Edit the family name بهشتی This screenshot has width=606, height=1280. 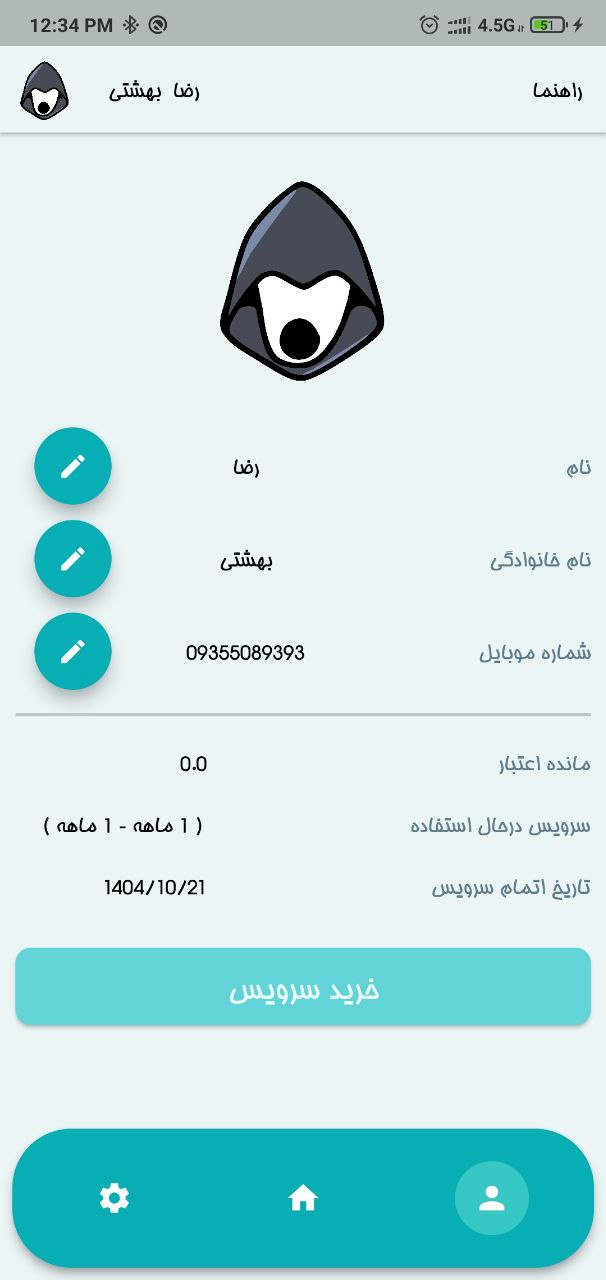tap(73, 559)
